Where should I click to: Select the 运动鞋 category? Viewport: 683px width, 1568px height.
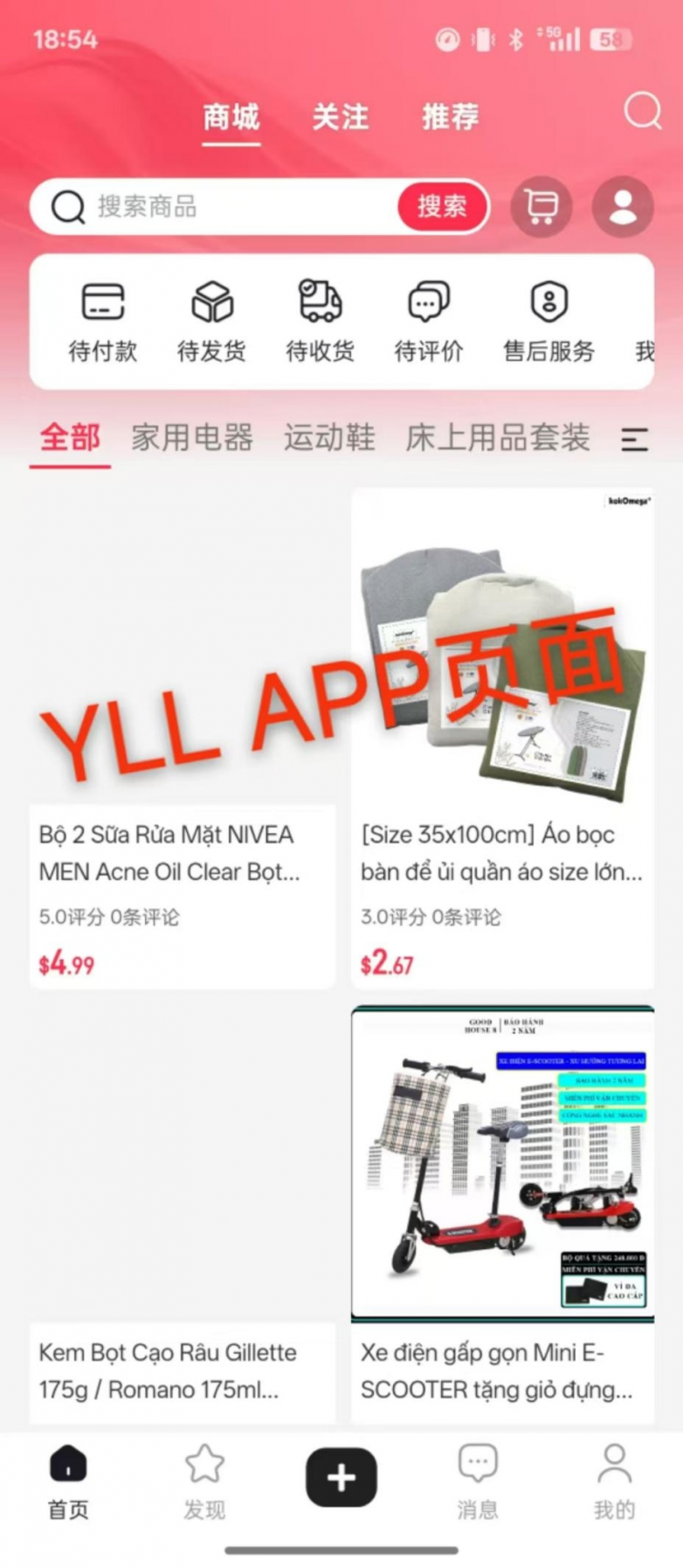click(x=329, y=437)
